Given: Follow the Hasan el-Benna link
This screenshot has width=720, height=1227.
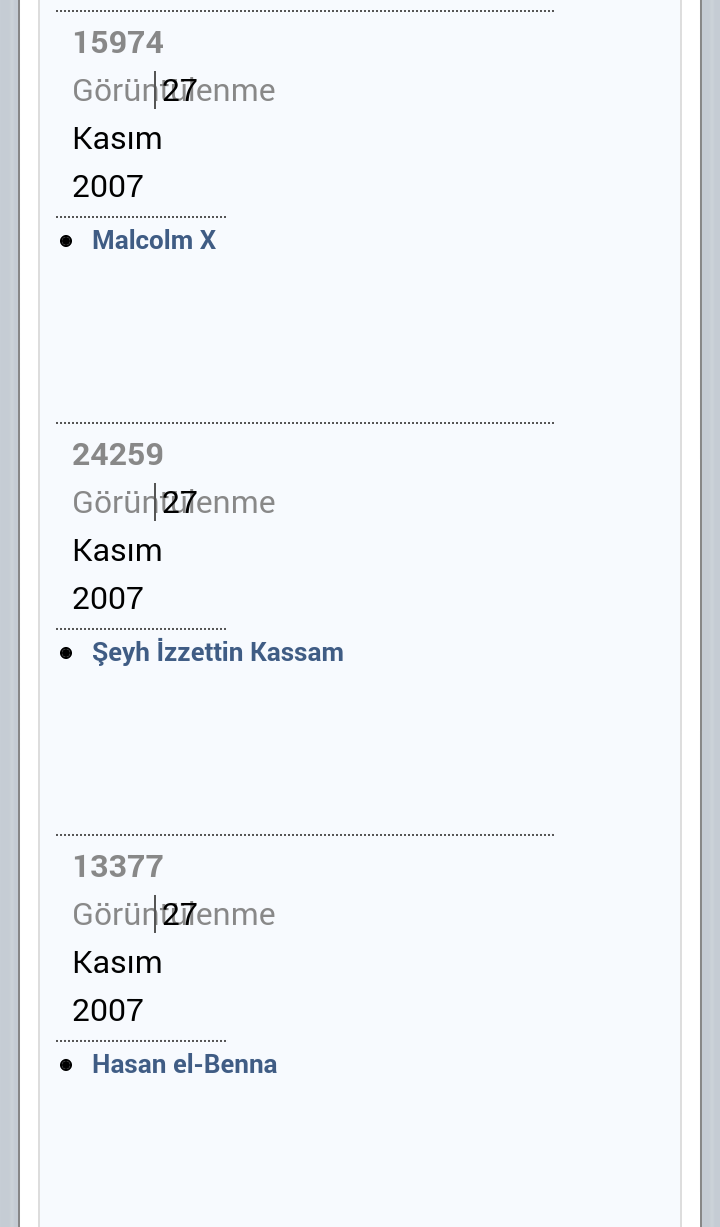Looking at the screenshot, I should [185, 1064].
